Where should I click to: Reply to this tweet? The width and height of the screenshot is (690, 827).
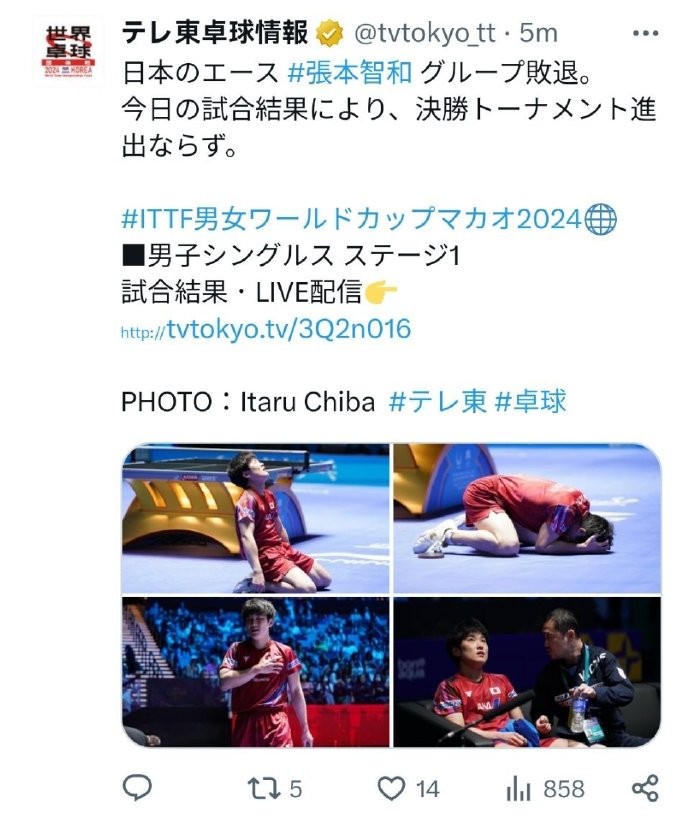tap(137, 788)
